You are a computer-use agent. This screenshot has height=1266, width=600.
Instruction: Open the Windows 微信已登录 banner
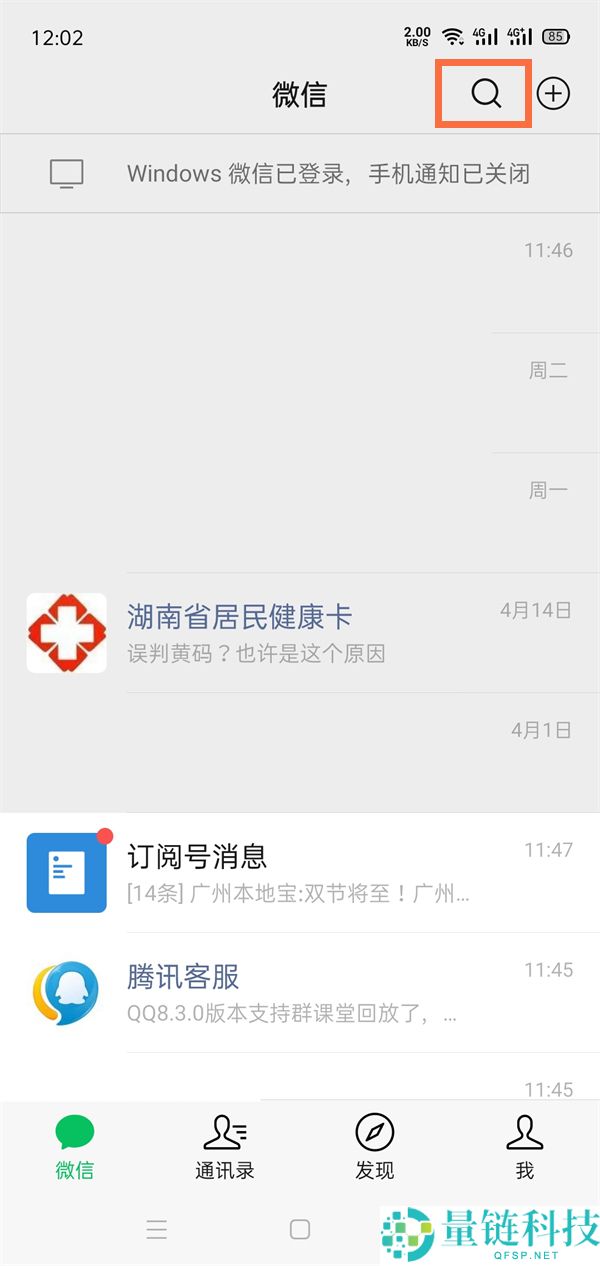(x=300, y=173)
